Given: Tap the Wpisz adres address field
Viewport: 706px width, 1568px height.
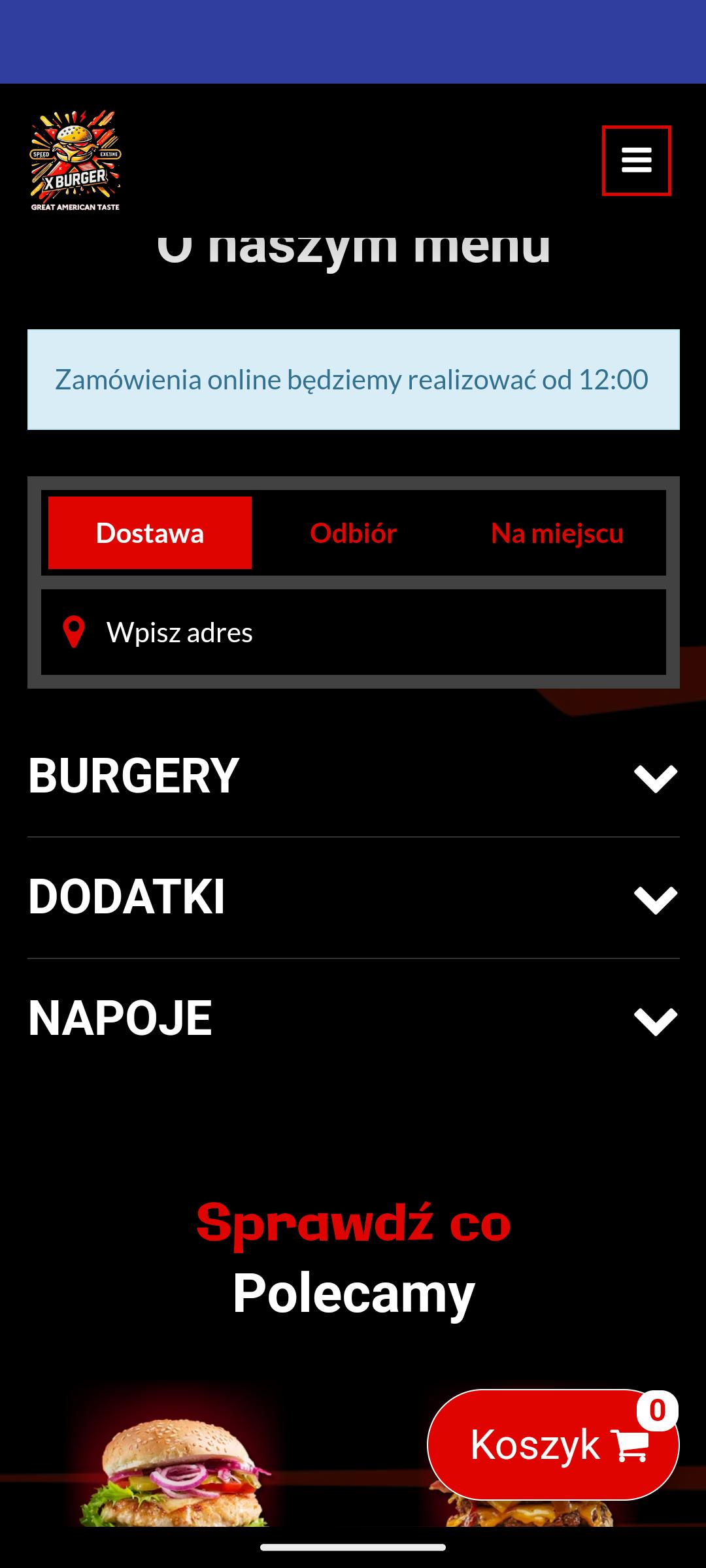Looking at the screenshot, I should click(353, 632).
